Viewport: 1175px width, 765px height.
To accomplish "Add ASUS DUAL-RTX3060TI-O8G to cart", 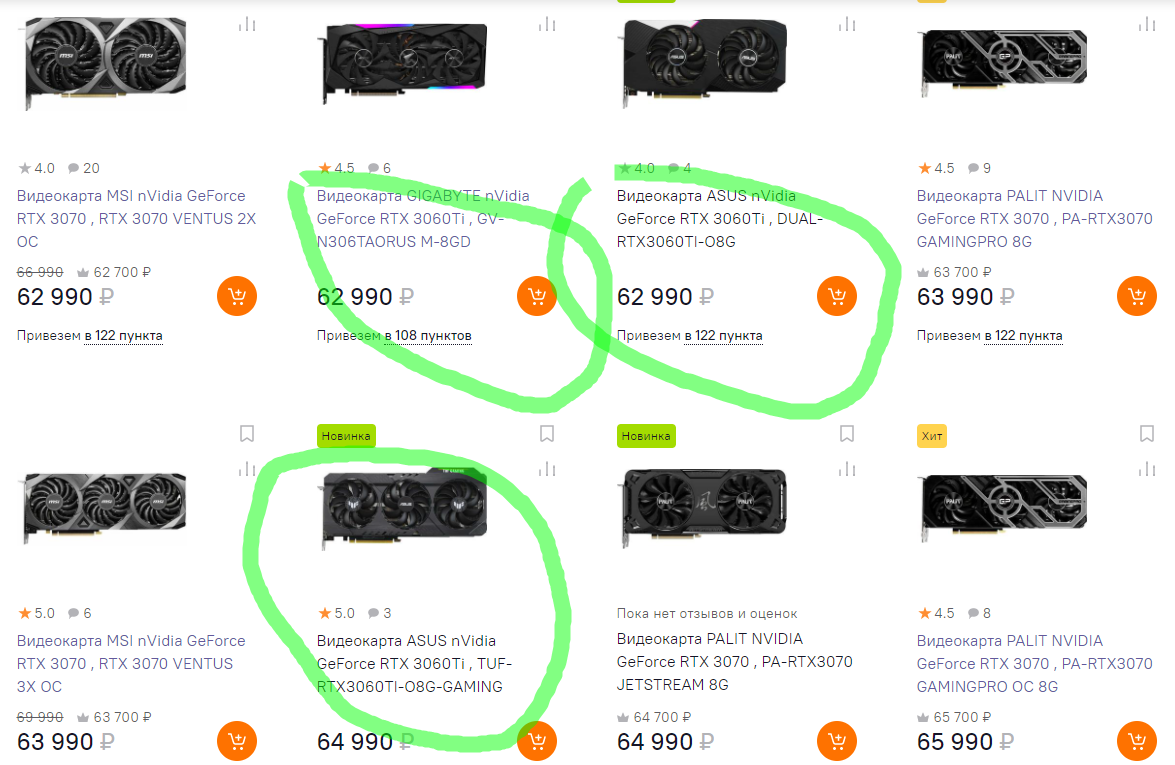I will pyautogui.click(x=837, y=296).
